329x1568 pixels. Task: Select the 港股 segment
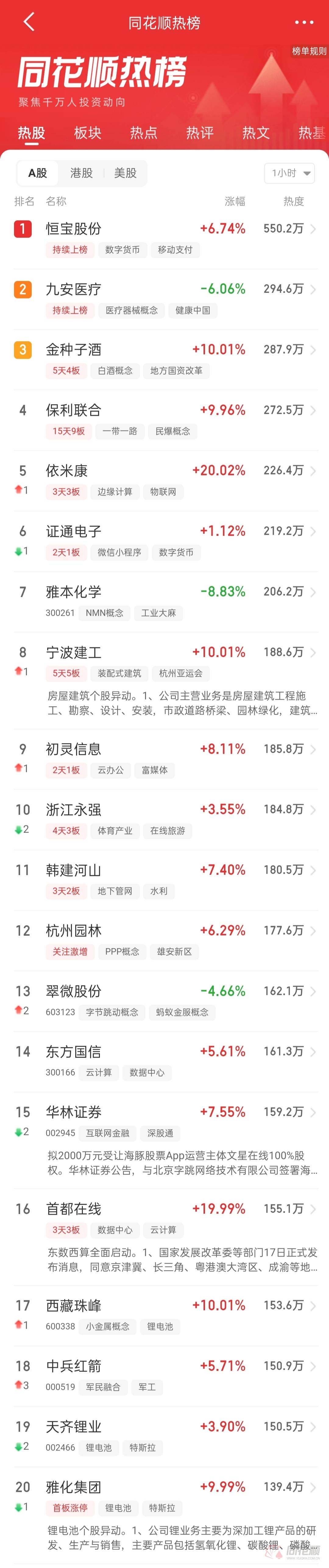point(82,173)
